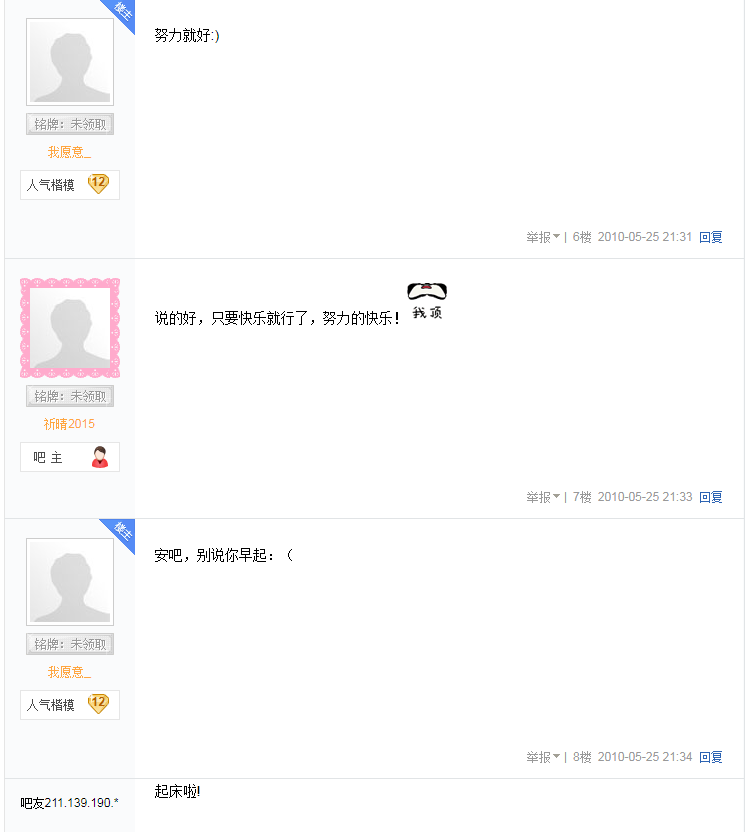The width and height of the screenshot is (745, 832).
Task: Open 我愿意_ username on 8楼 post
Action: [69, 672]
